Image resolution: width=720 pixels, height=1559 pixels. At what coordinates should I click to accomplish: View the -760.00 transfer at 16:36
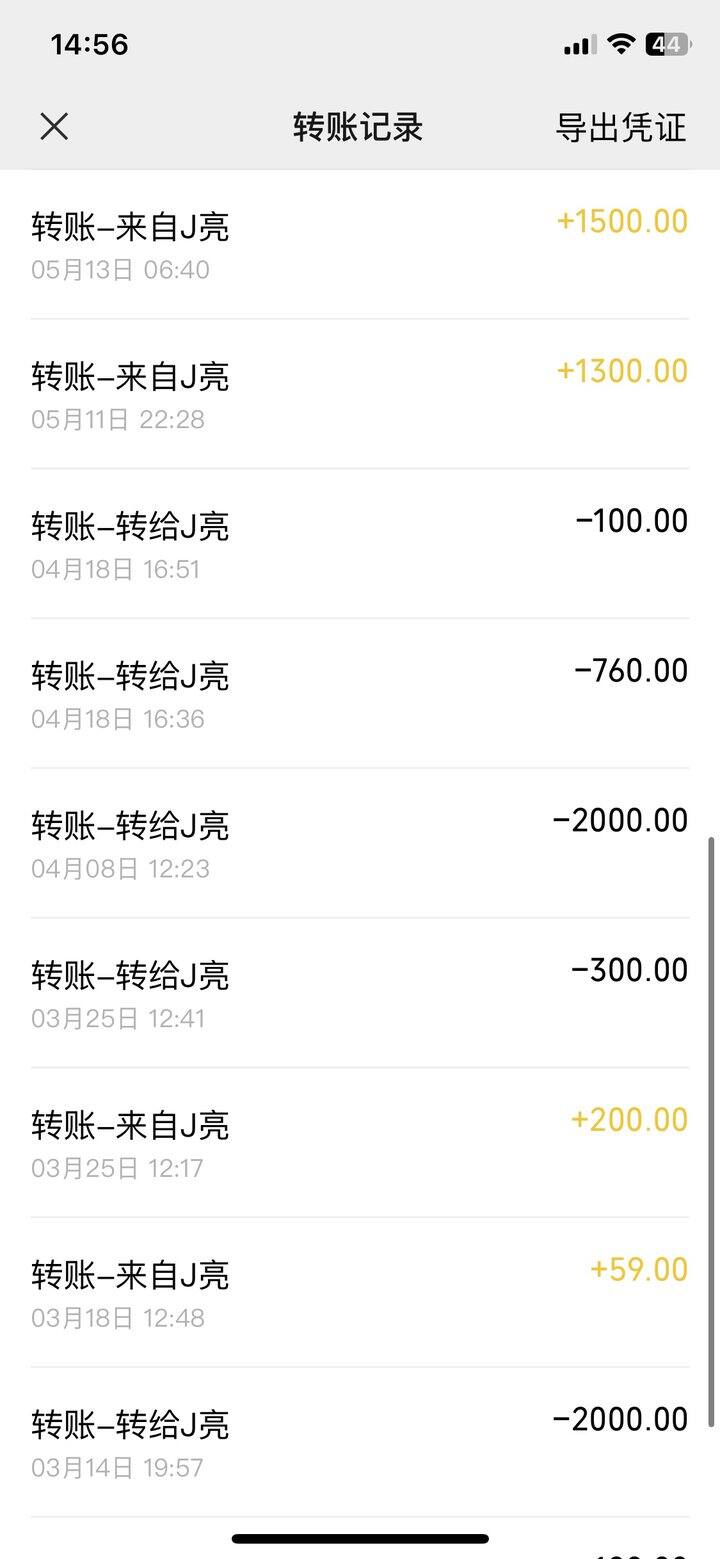pyautogui.click(x=360, y=693)
